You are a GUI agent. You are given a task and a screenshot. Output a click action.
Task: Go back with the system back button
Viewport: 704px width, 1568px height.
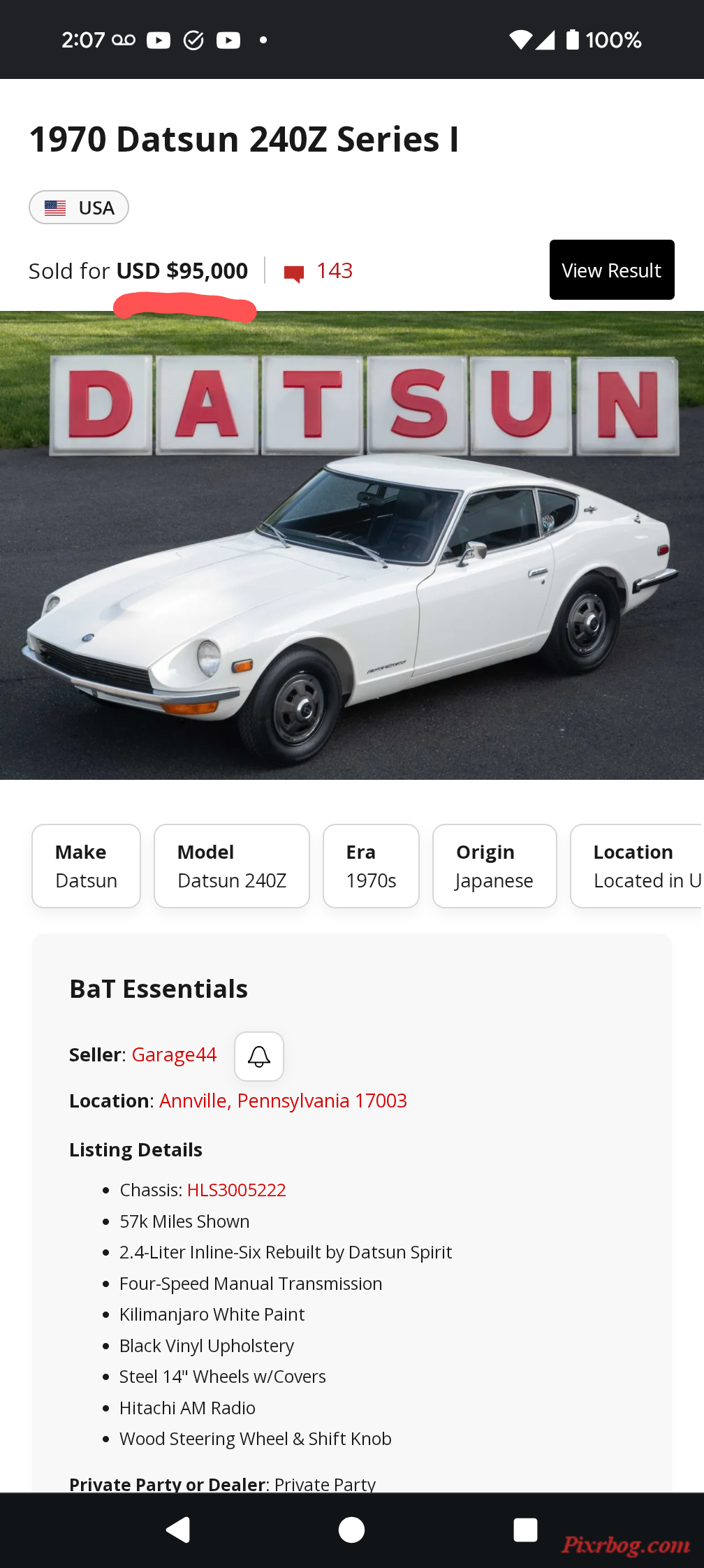click(178, 1530)
